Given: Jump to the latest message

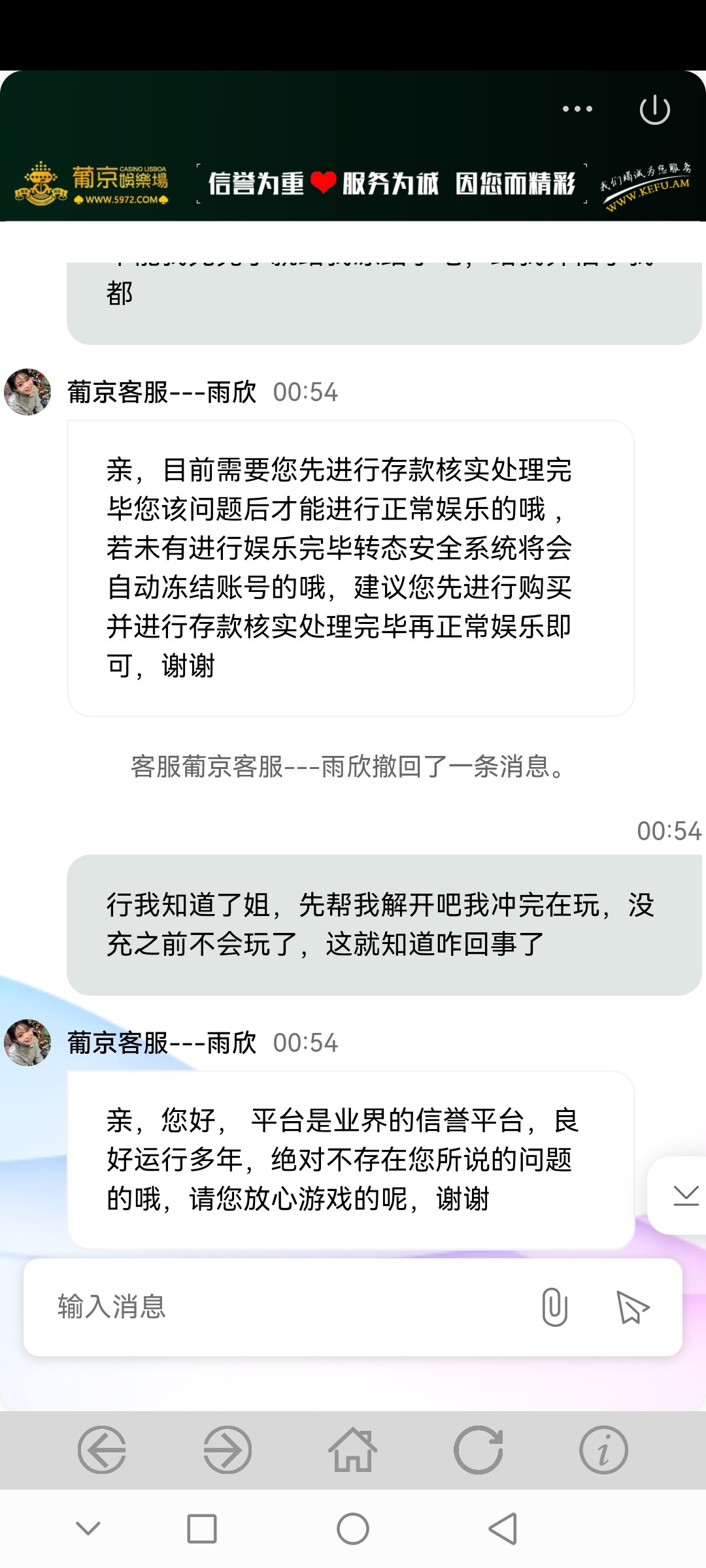Looking at the screenshot, I should click(685, 1195).
